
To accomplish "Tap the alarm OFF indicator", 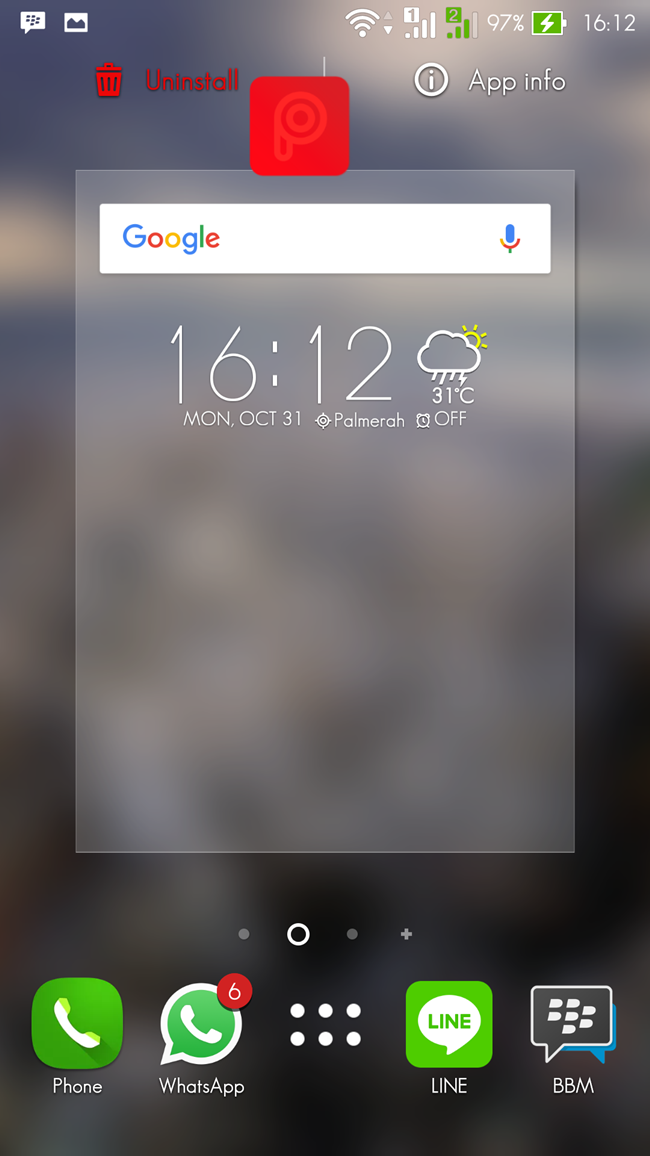I will pos(441,420).
